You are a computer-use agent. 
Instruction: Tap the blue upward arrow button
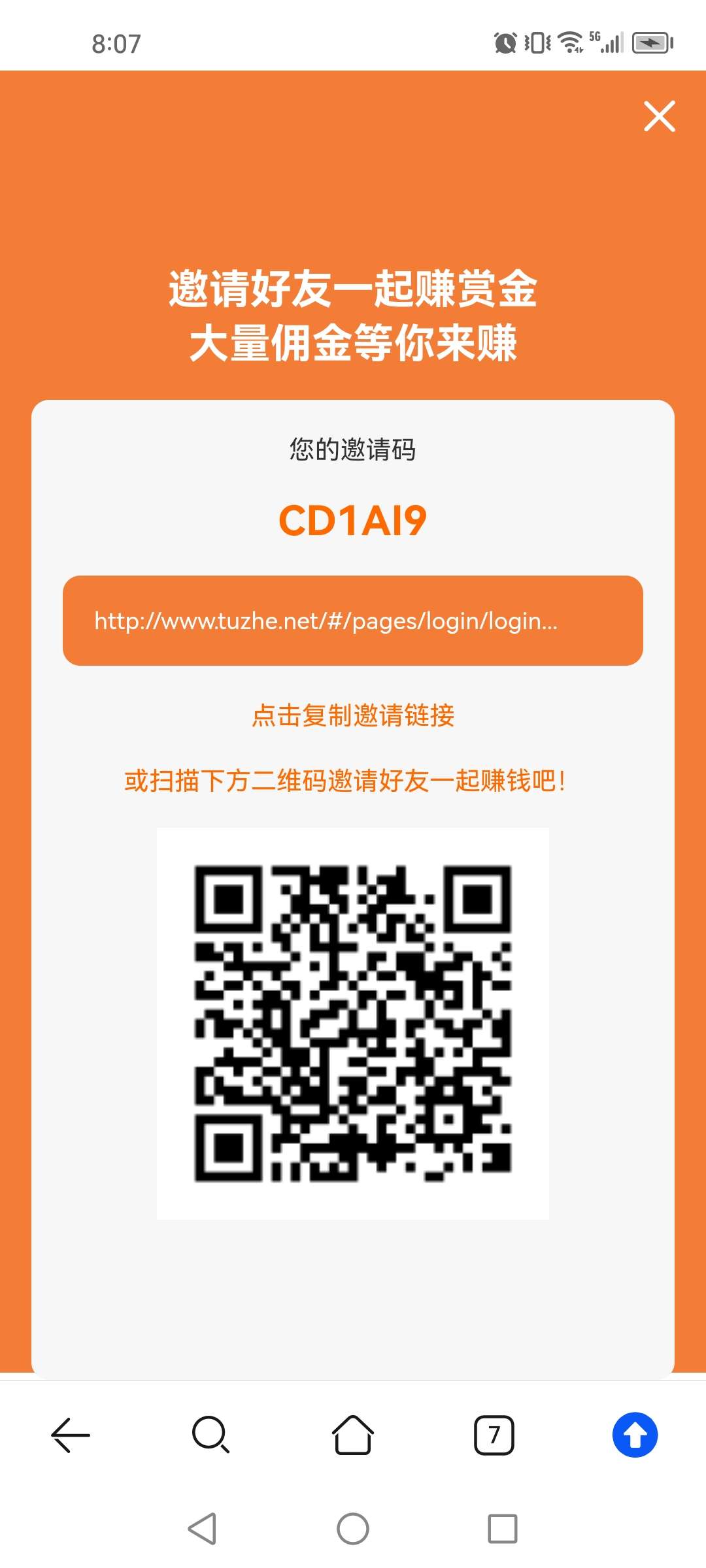click(x=635, y=1435)
